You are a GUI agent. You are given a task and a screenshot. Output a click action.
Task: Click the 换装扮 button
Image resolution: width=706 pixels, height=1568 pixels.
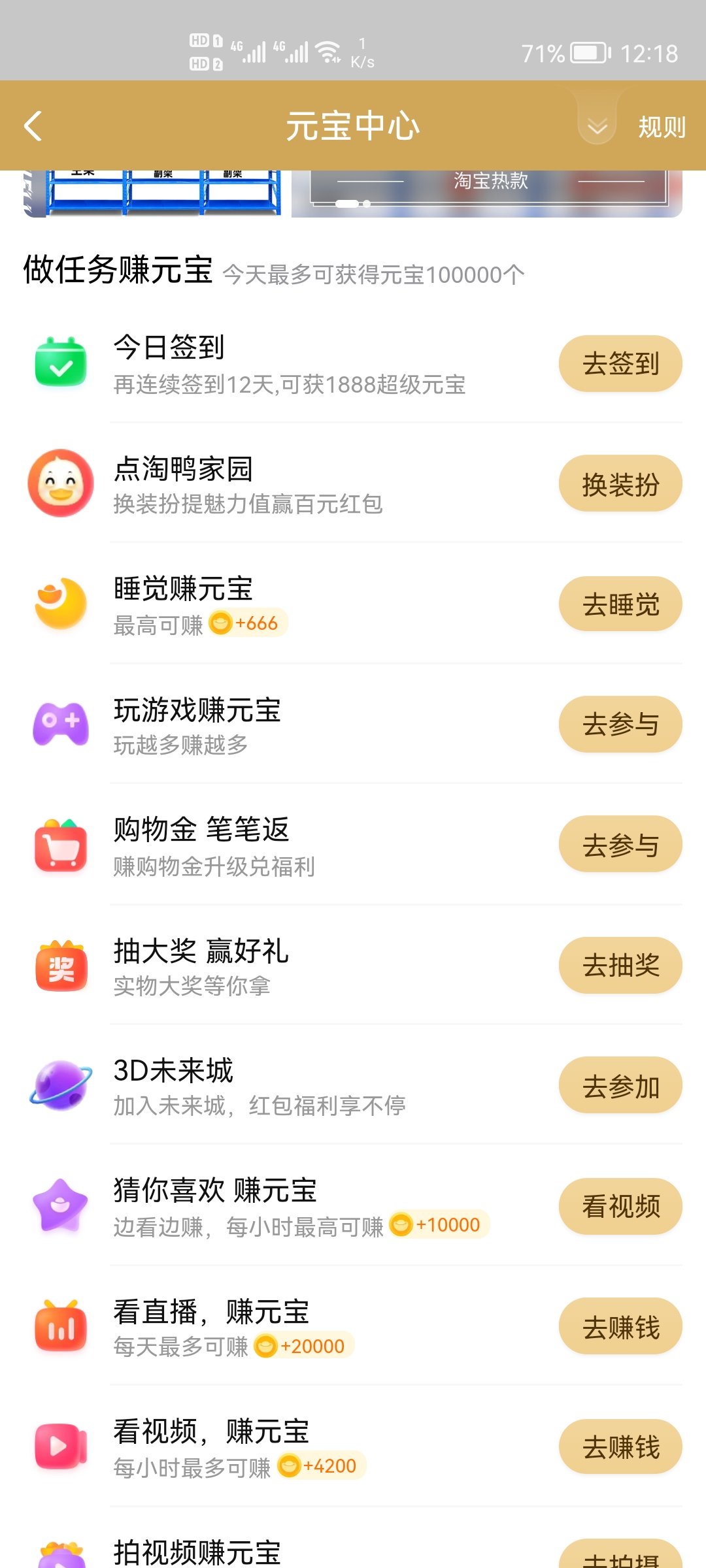619,483
